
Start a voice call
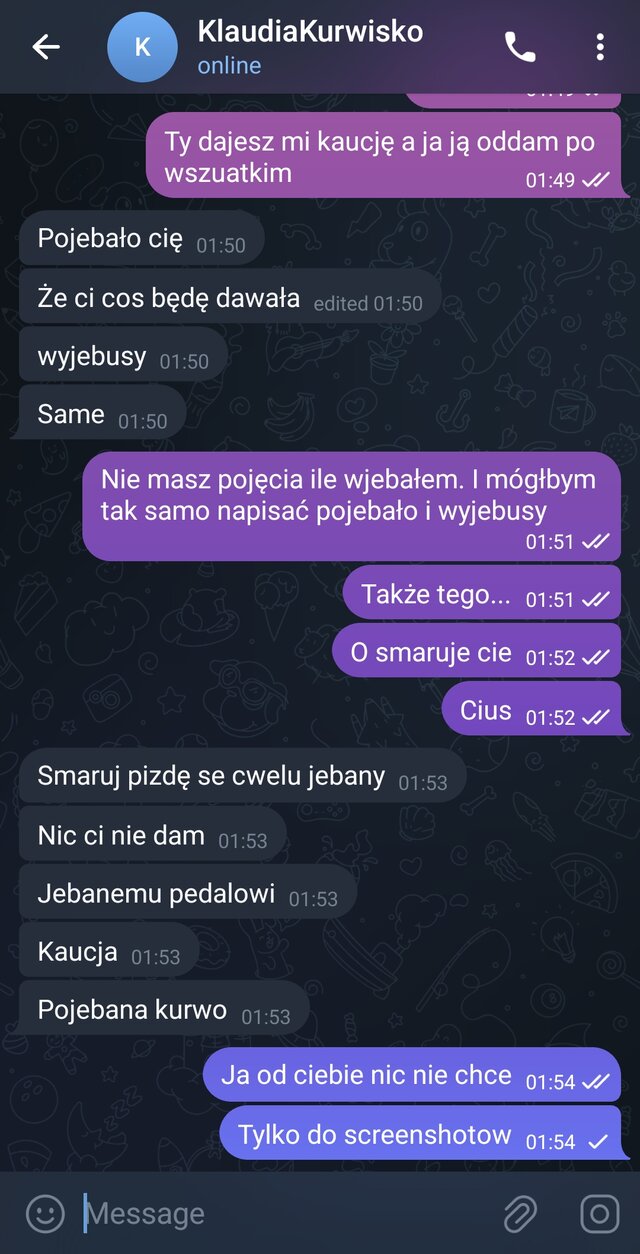point(520,47)
